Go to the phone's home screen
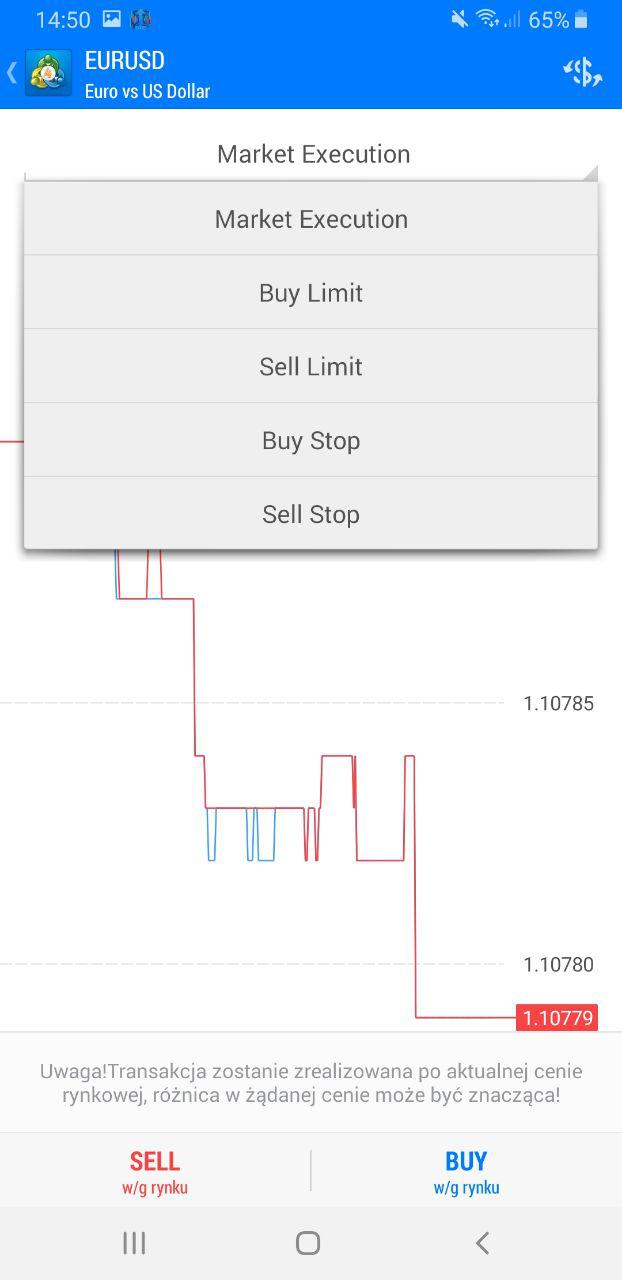 (308, 1243)
